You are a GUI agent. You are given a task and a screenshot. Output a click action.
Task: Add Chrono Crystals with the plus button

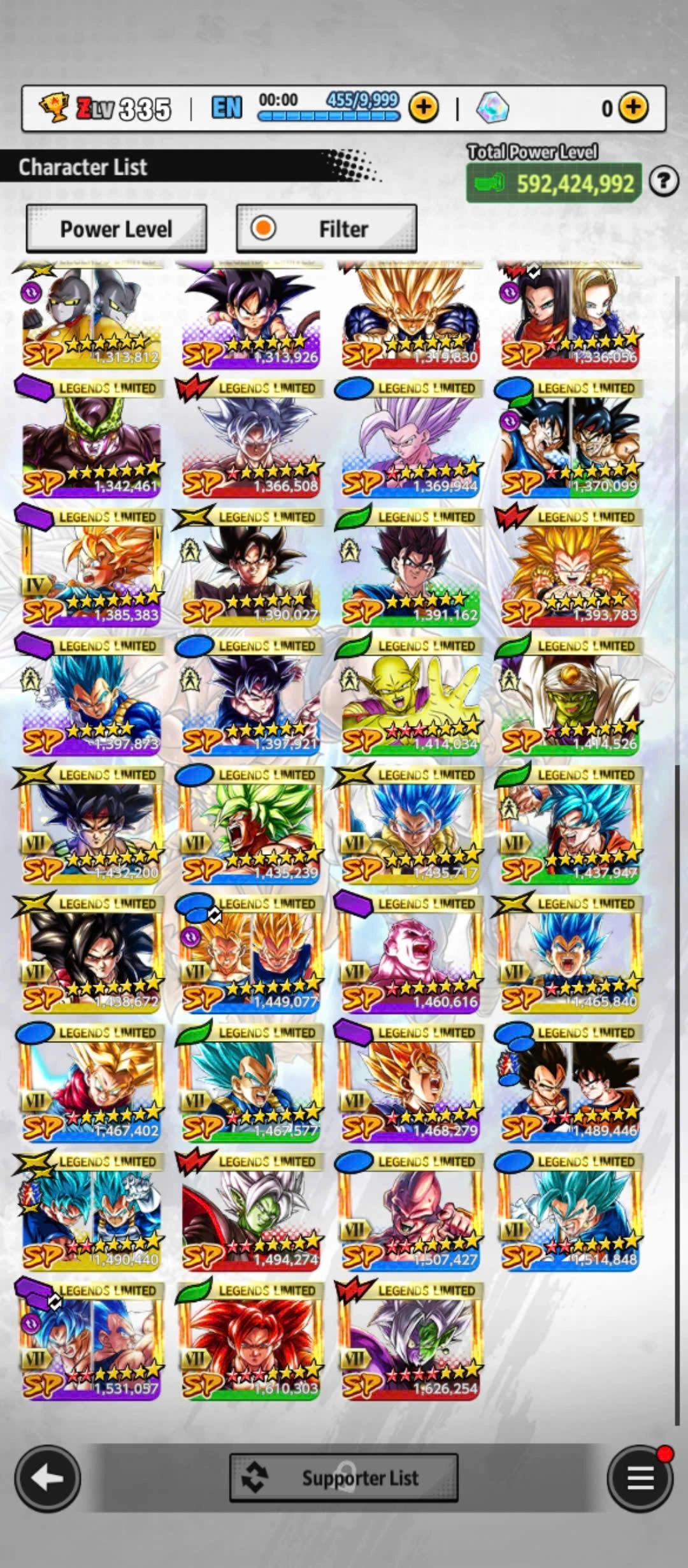[633, 107]
